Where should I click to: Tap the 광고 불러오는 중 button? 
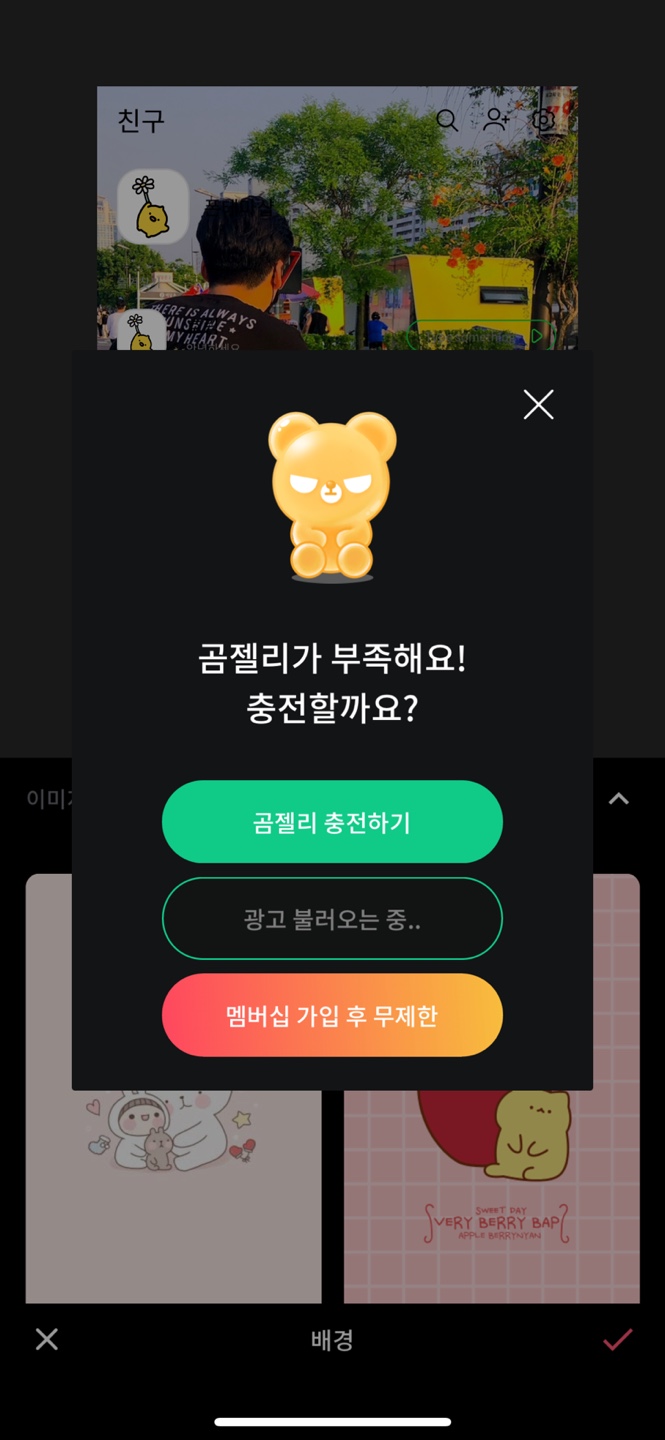(332, 919)
